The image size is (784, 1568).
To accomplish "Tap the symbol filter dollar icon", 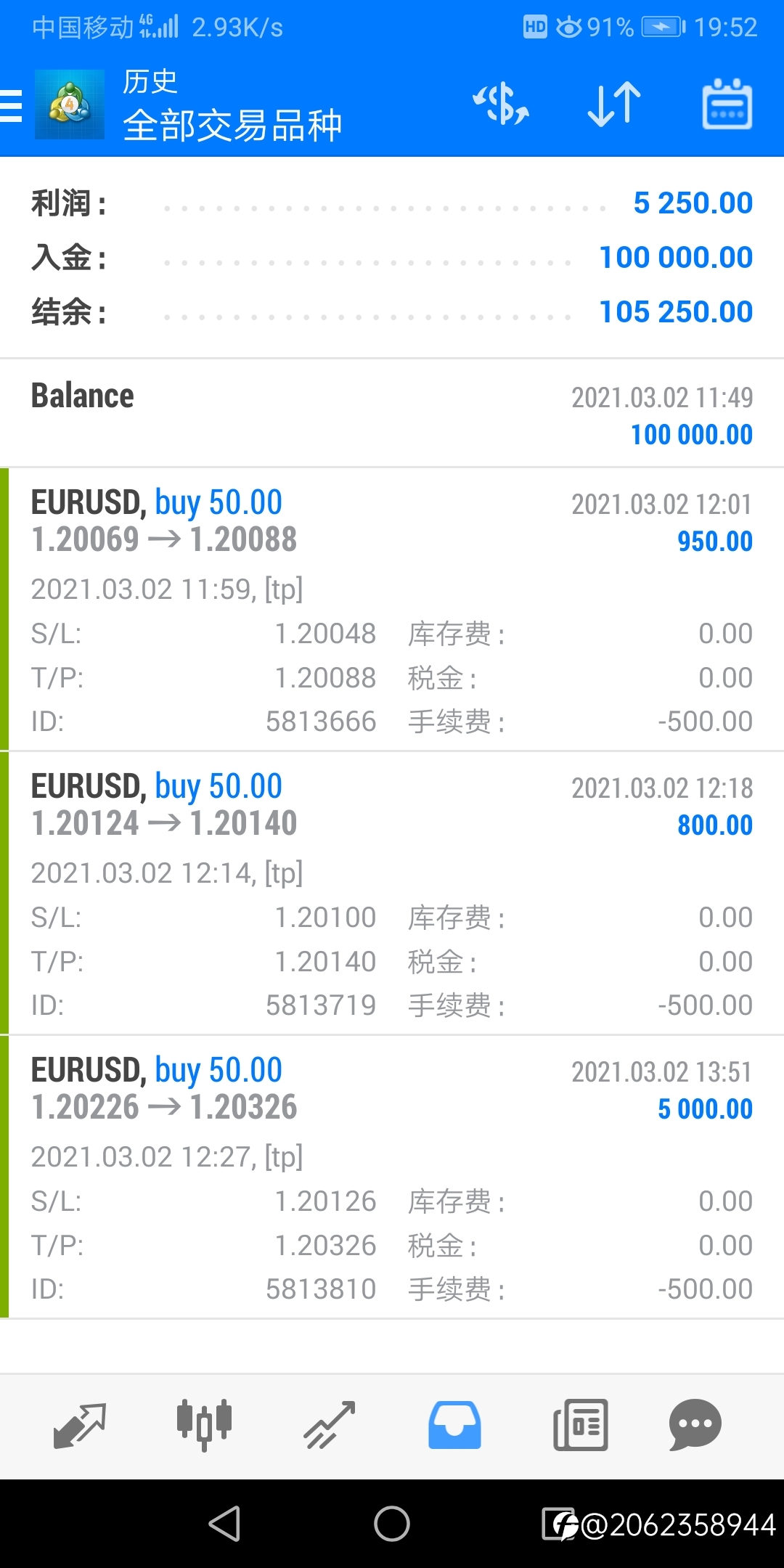I will [501, 104].
